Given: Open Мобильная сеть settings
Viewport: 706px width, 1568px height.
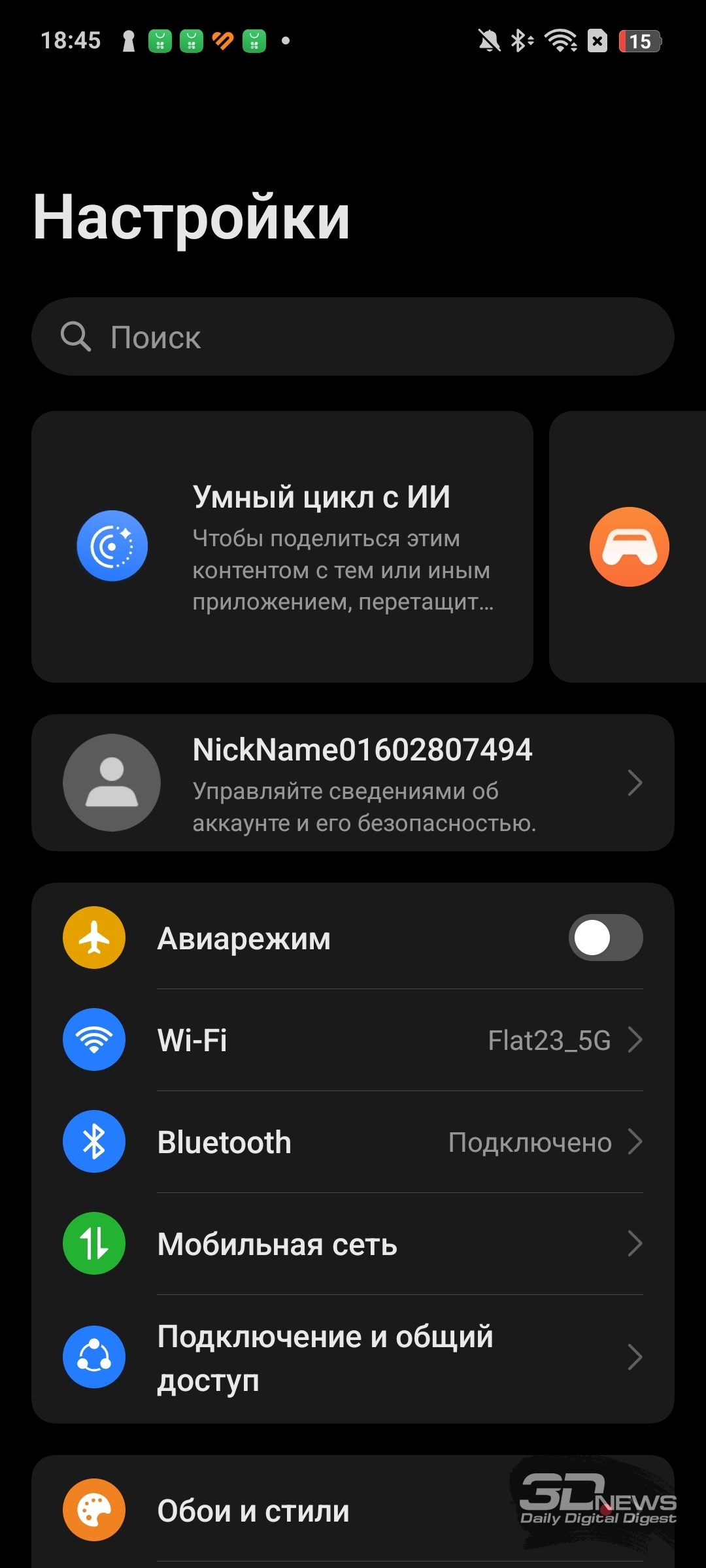Looking at the screenshot, I should pos(353,1243).
